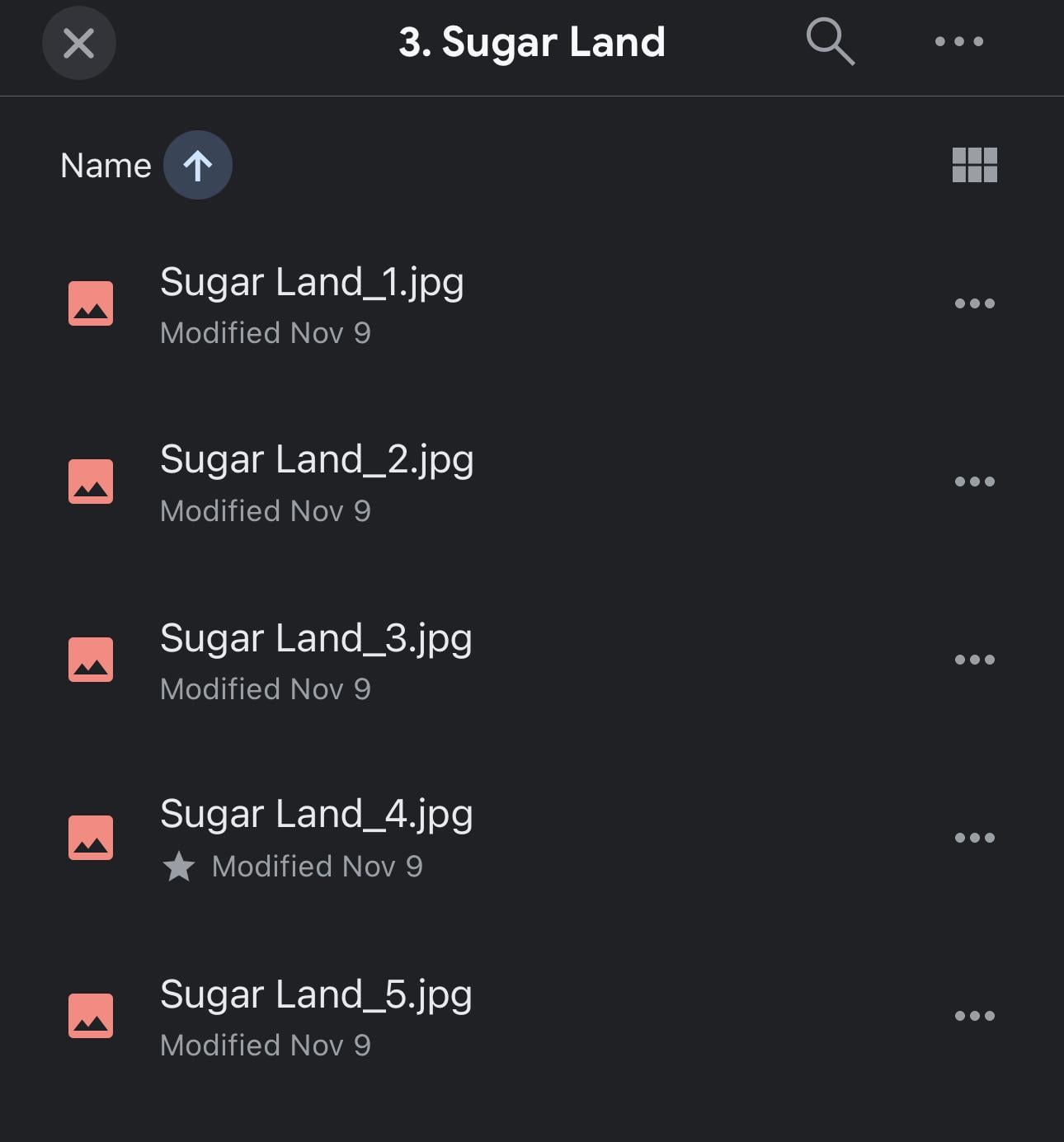The image size is (1064, 1142).
Task: Search within this folder
Action: tap(830, 41)
